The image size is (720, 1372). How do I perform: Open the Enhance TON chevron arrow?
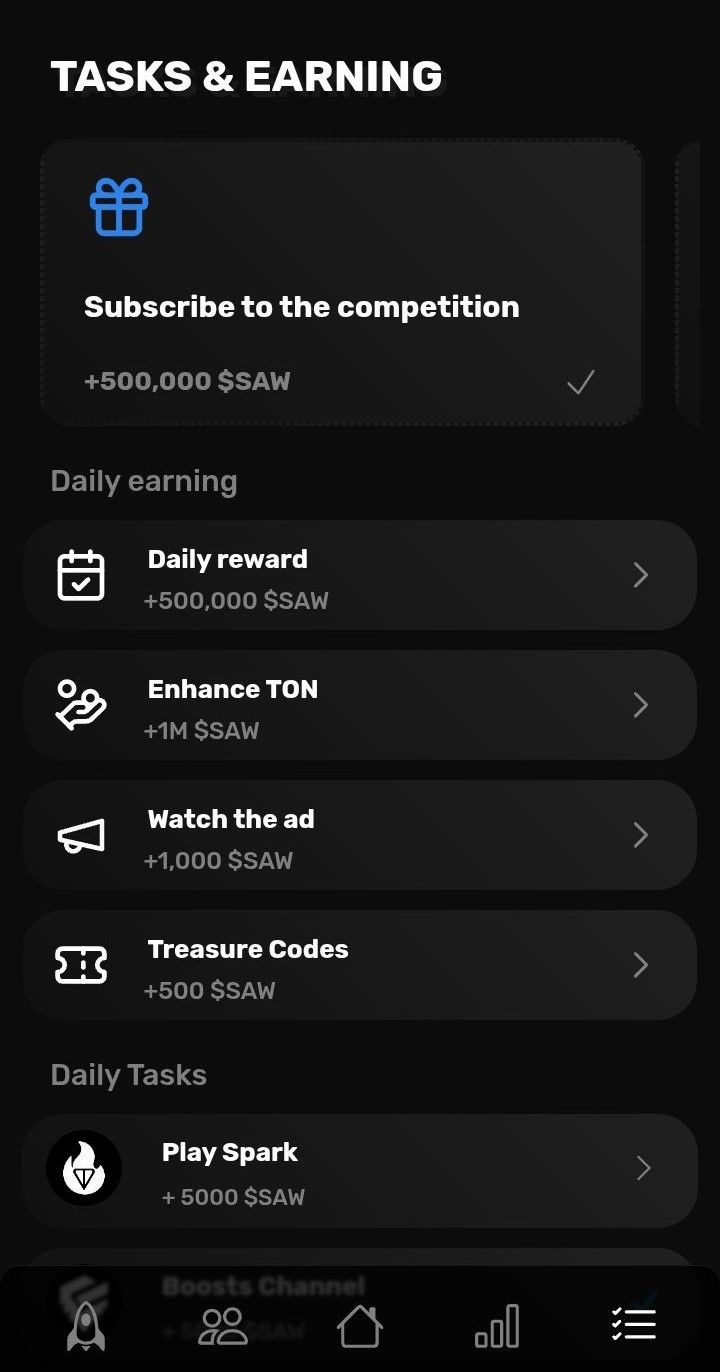(641, 705)
